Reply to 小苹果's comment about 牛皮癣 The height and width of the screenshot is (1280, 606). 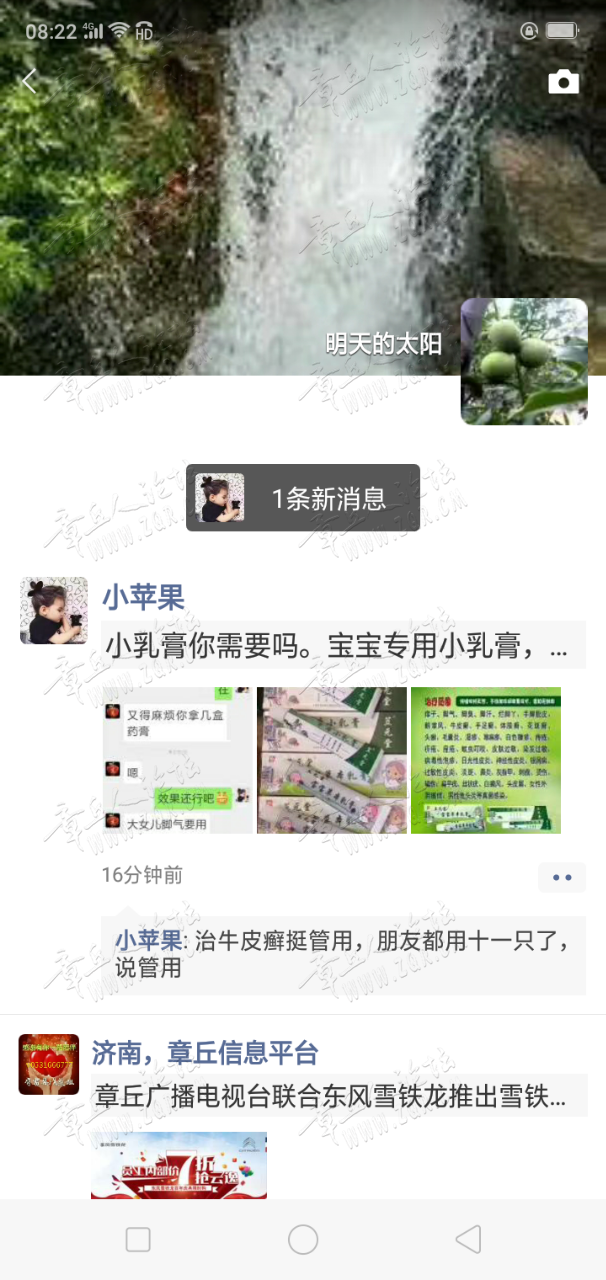[x=340, y=954]
